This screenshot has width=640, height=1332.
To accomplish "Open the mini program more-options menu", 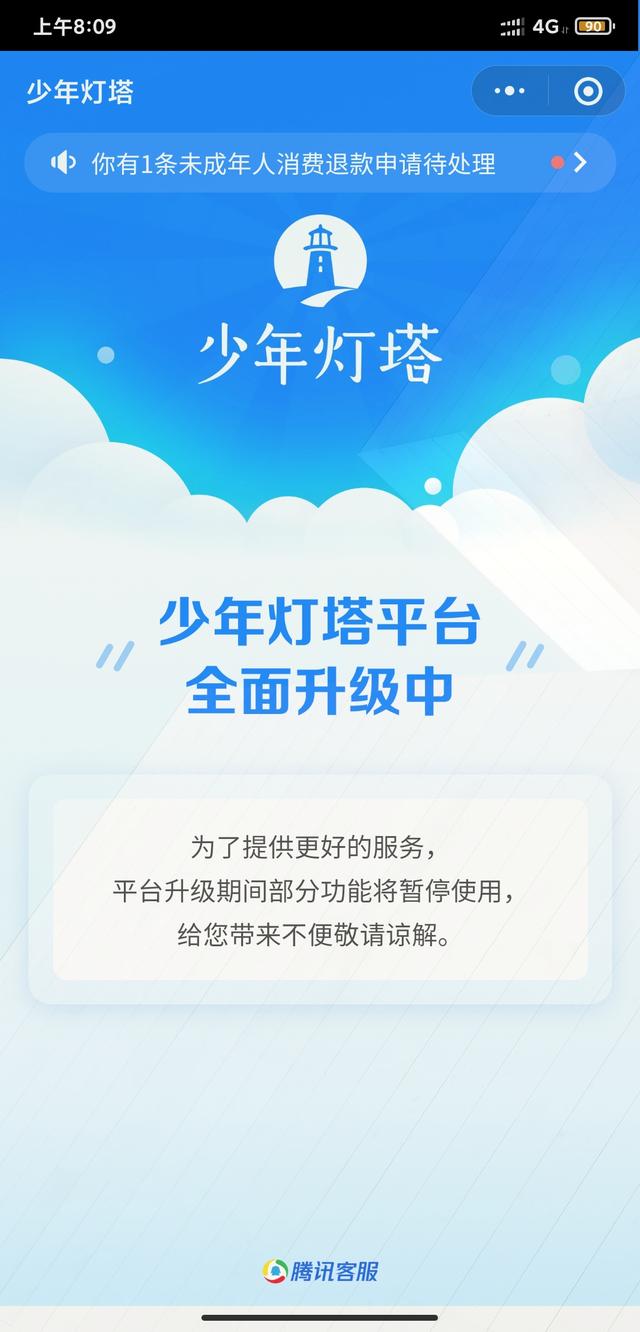I will click(510, 91).
